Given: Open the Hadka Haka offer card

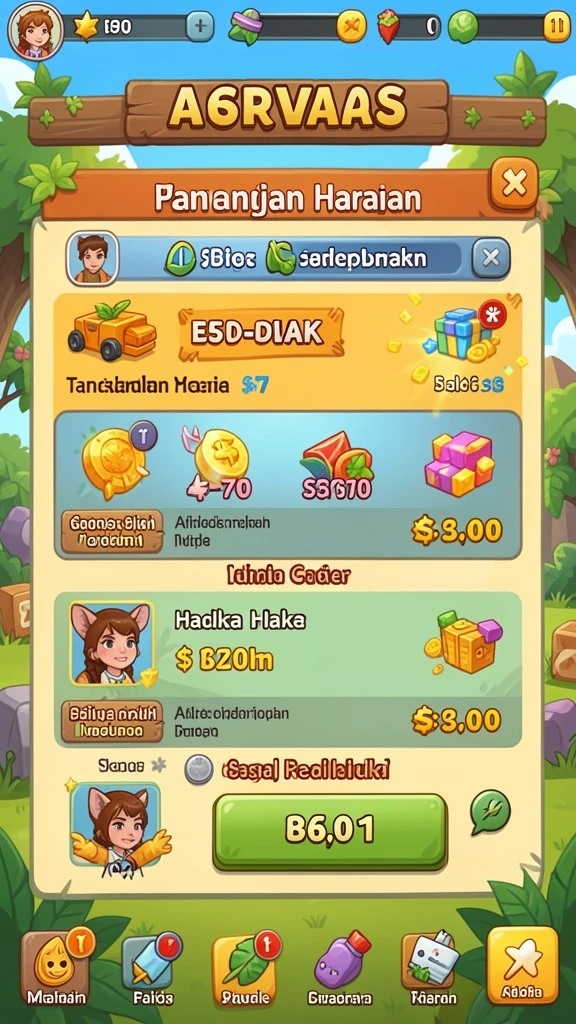Looking at the screenshot, I should point(287,669).
